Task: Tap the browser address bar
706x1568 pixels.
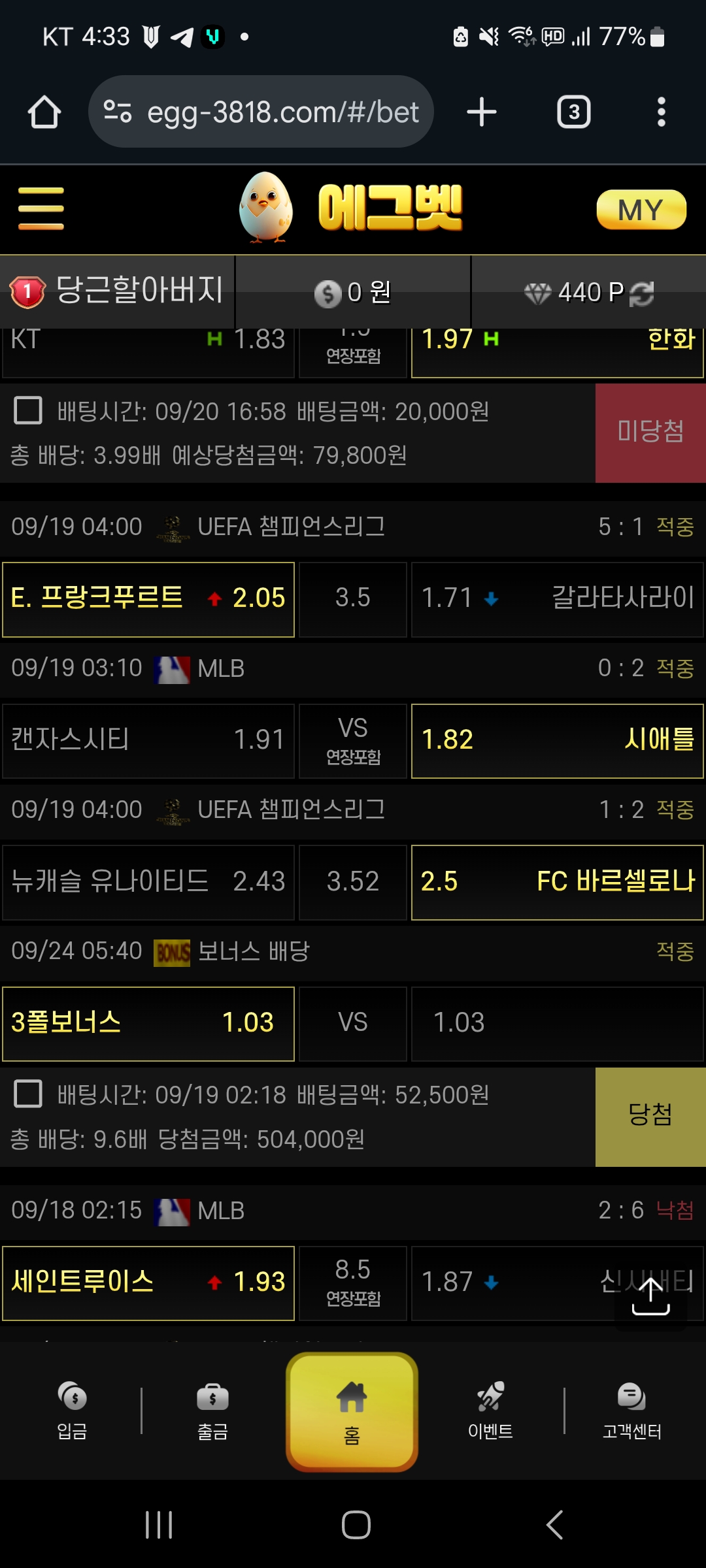Action: click(261, 112)
